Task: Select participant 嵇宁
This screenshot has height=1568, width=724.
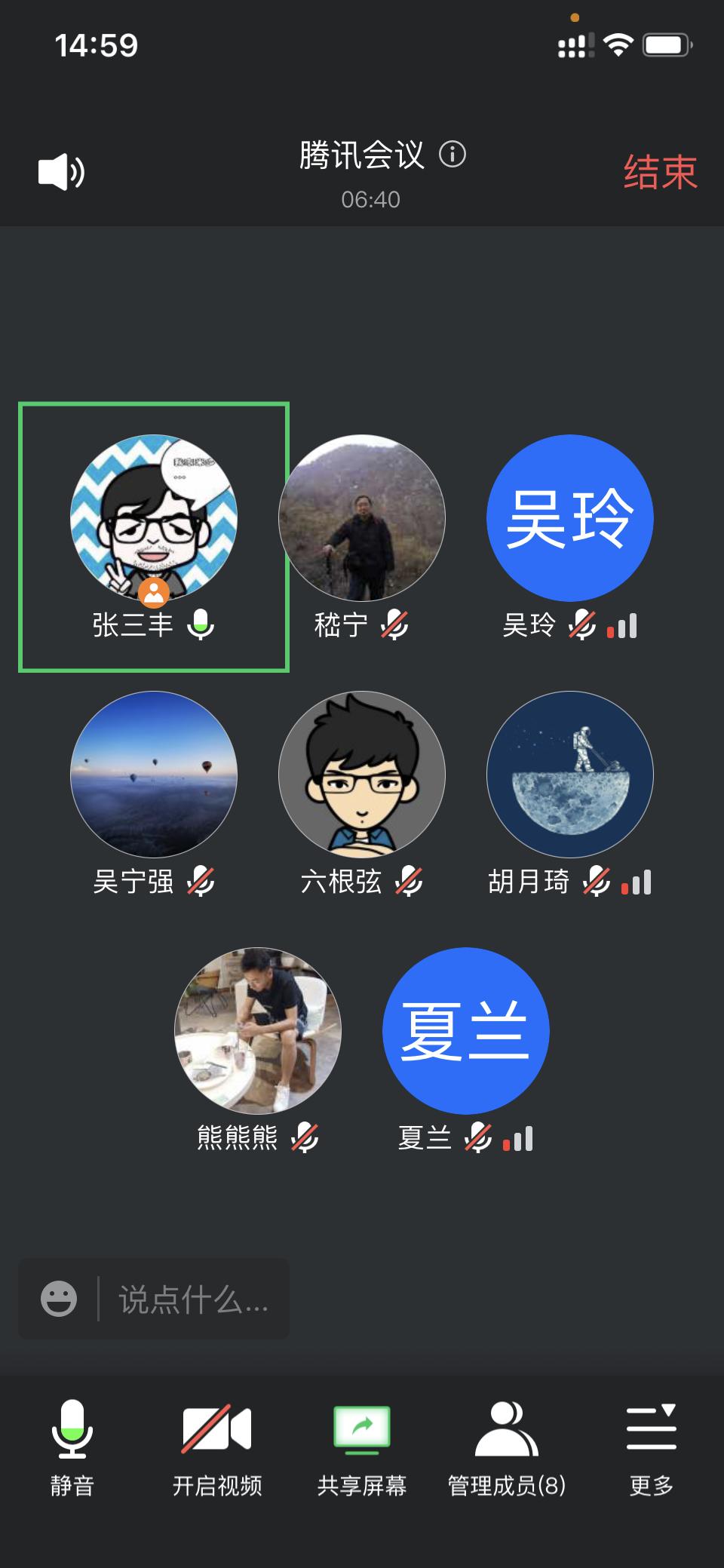Action: pos(362,519)
